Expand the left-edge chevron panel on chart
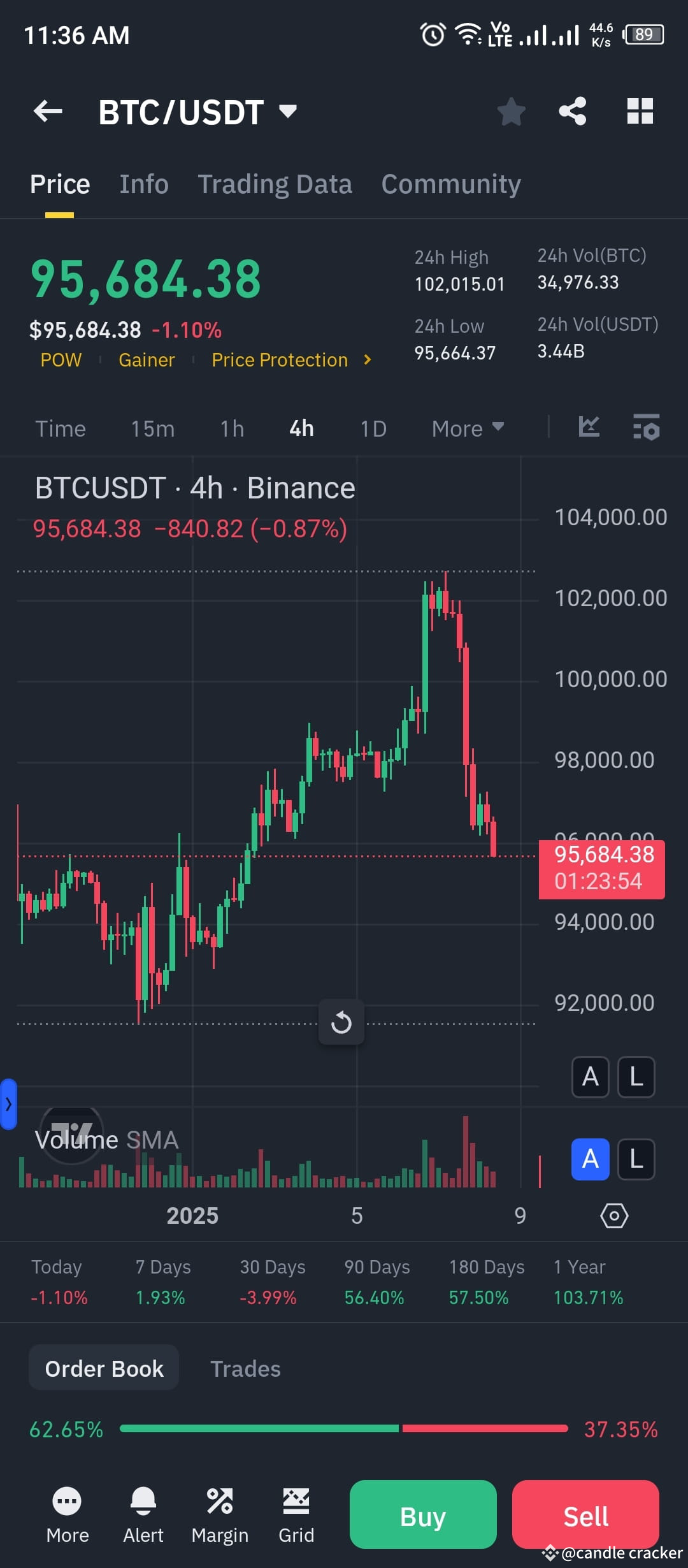688x1568 pixels. pos(9,1105)
